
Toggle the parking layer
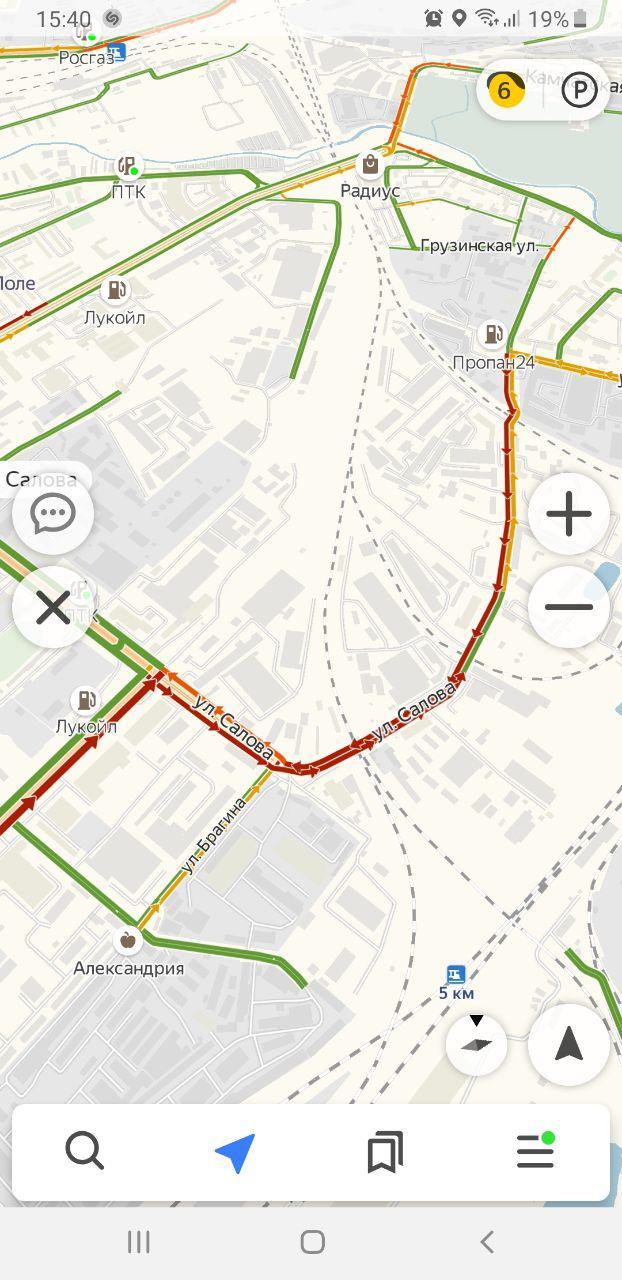pos(579,91)
